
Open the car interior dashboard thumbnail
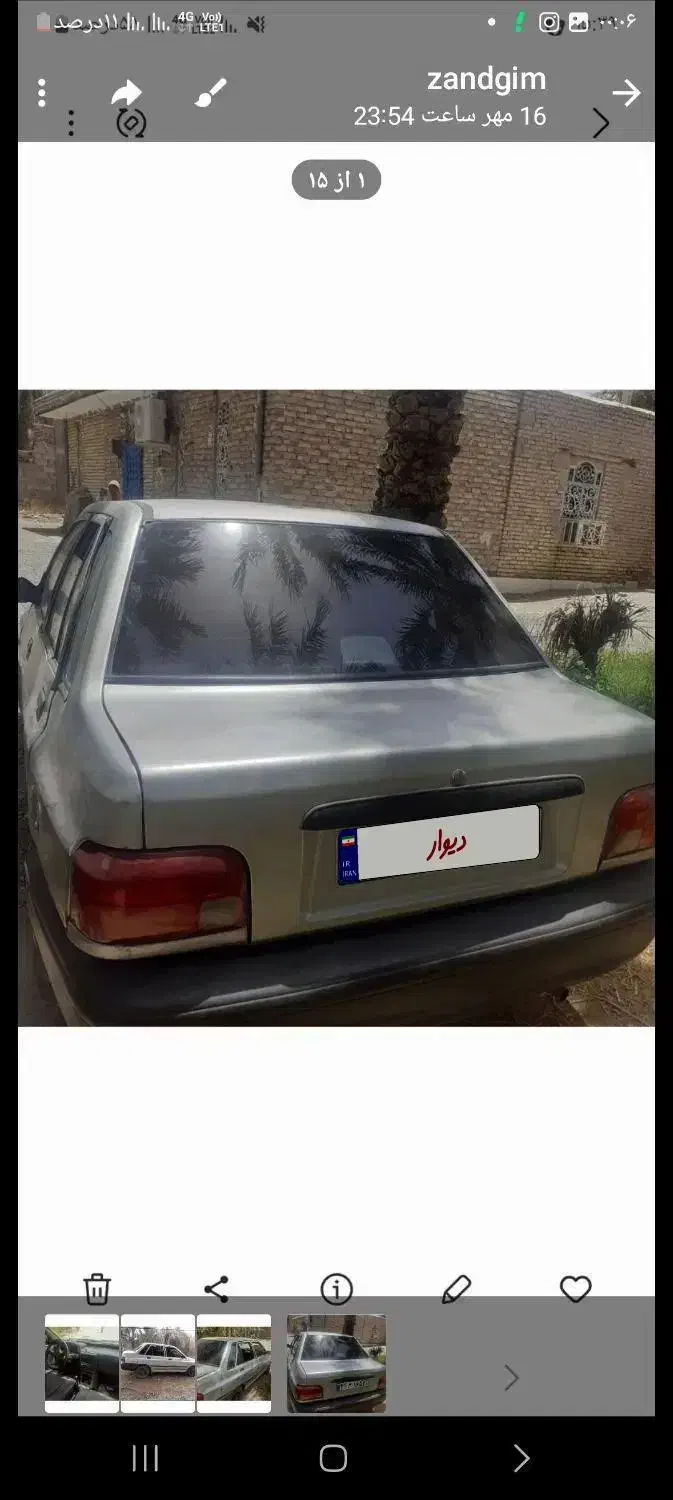[x=82, y=1364]
